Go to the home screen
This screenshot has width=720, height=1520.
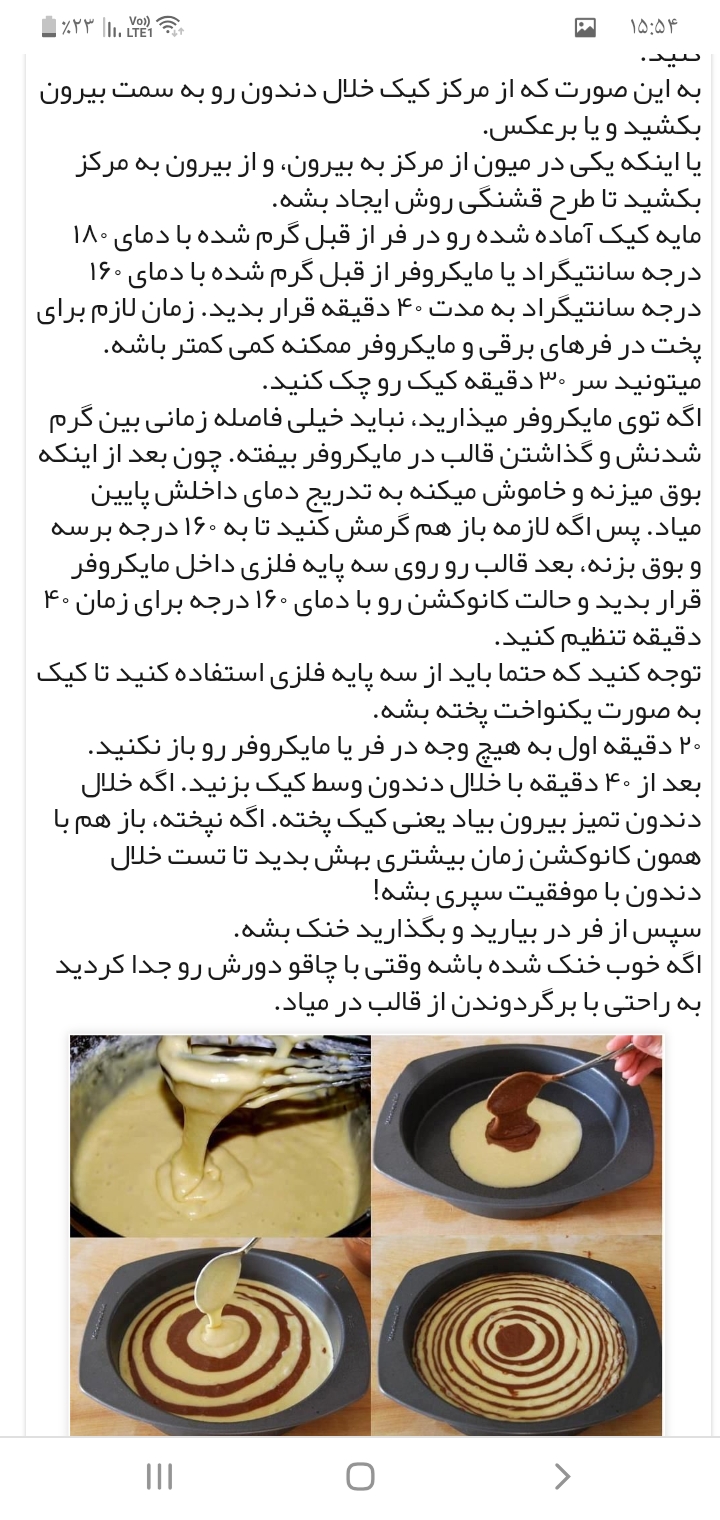(x=360, y=1476)
